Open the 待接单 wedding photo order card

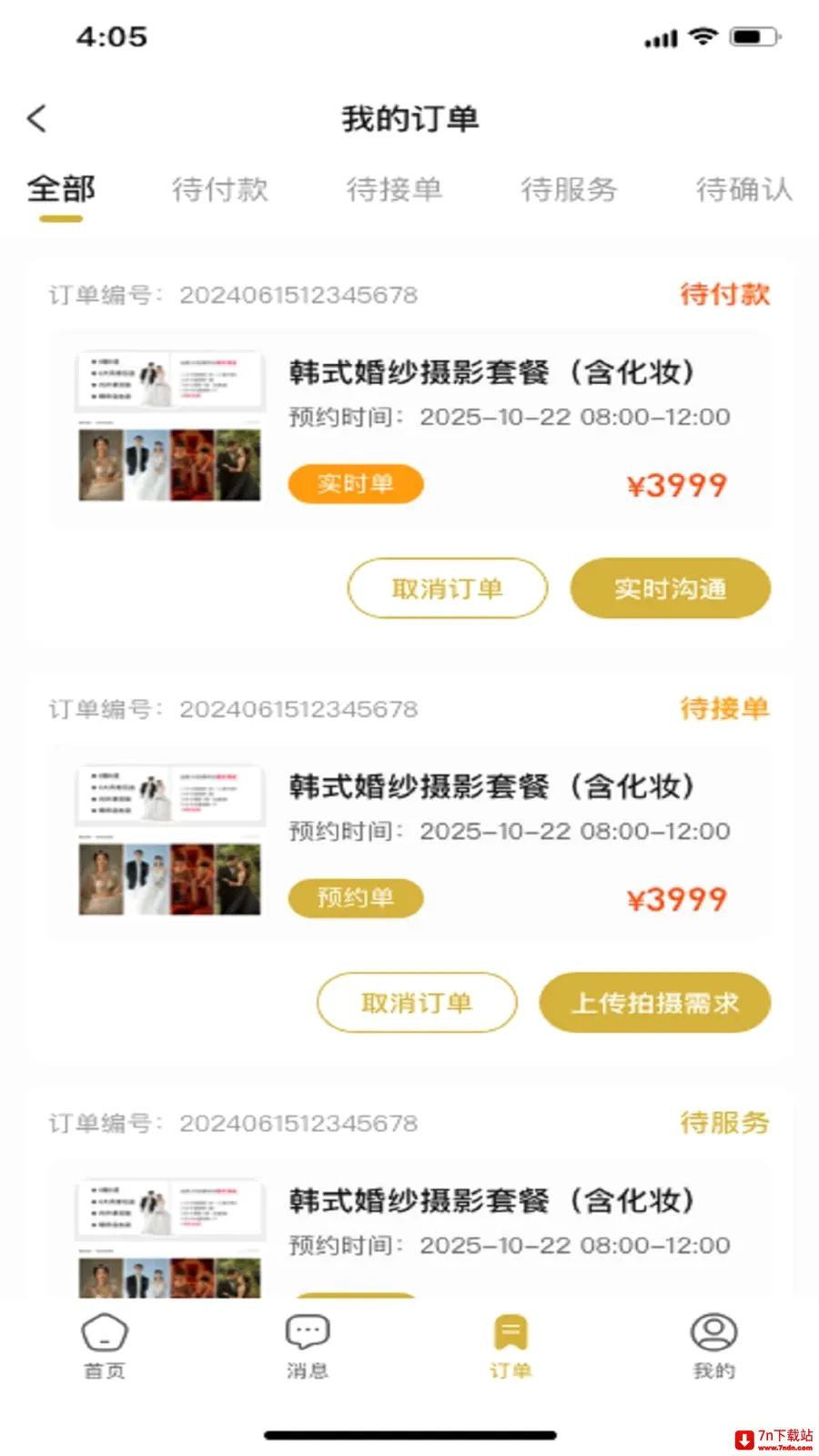tap(409, 844)
